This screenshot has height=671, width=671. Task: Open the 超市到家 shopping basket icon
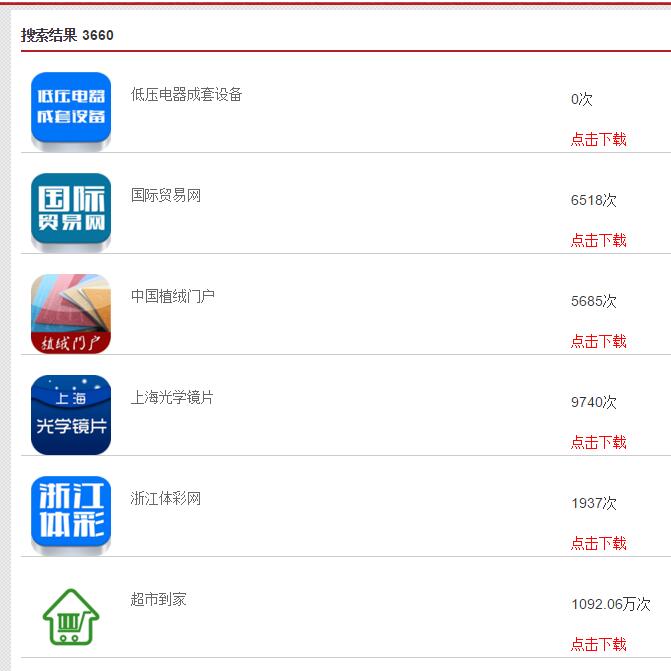tap(71, 617)
